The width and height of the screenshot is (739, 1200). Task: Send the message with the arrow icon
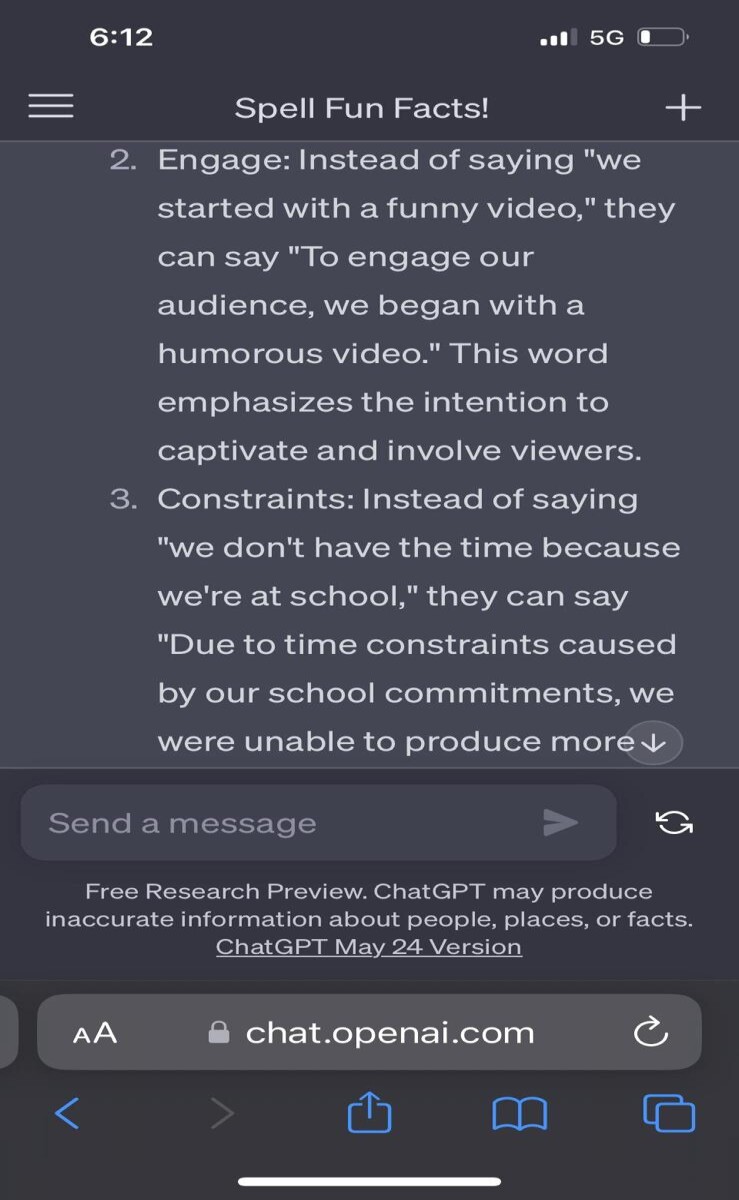pyautogui.click(x=560, y=823)
